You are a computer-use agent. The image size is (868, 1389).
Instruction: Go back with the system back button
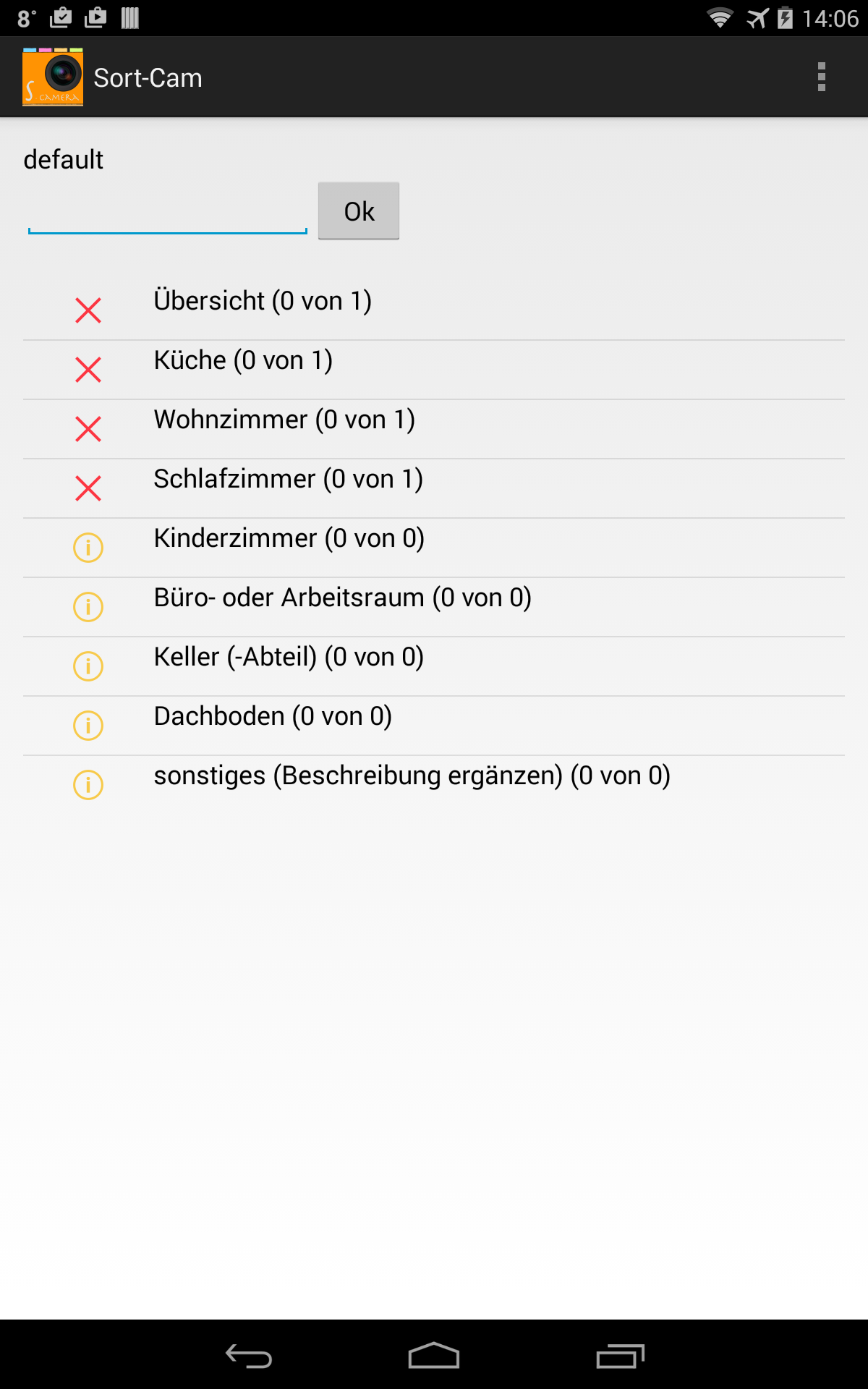[248, 1356]
